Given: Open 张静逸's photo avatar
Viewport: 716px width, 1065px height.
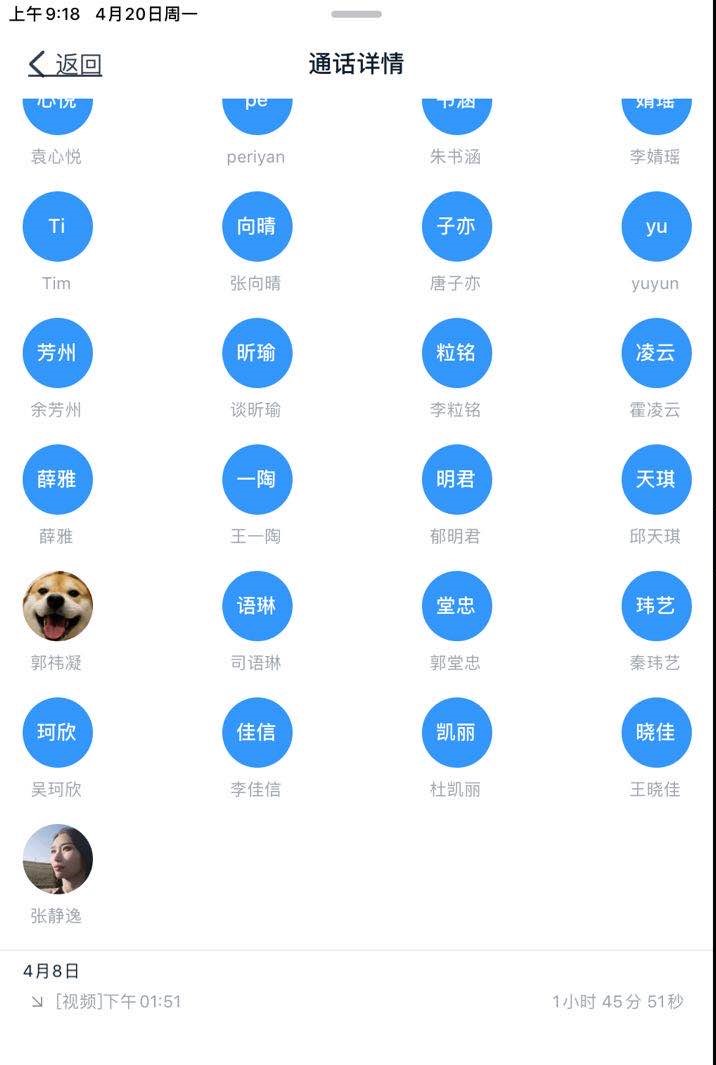Looking at the screenshot, I should point(57,859).
